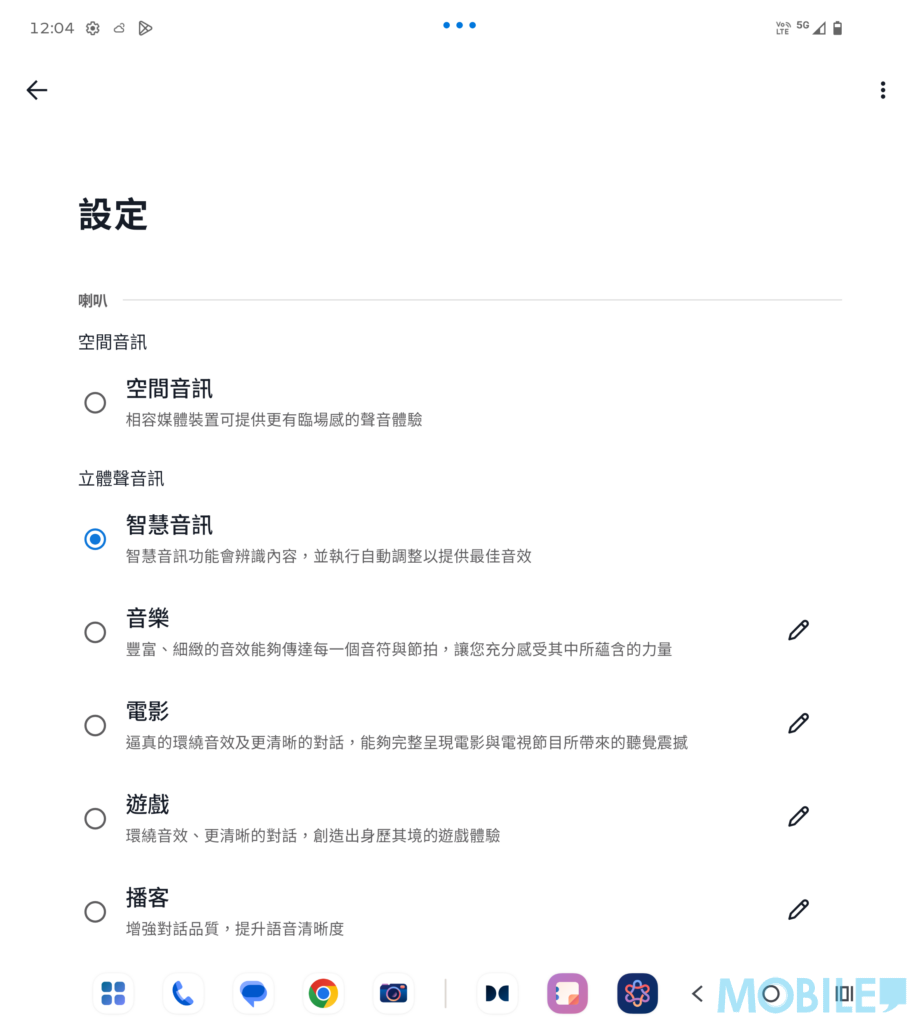Open the Messages app in the taskbar
The width and height of the screenshot is (920, 1024).
point(253,993)
